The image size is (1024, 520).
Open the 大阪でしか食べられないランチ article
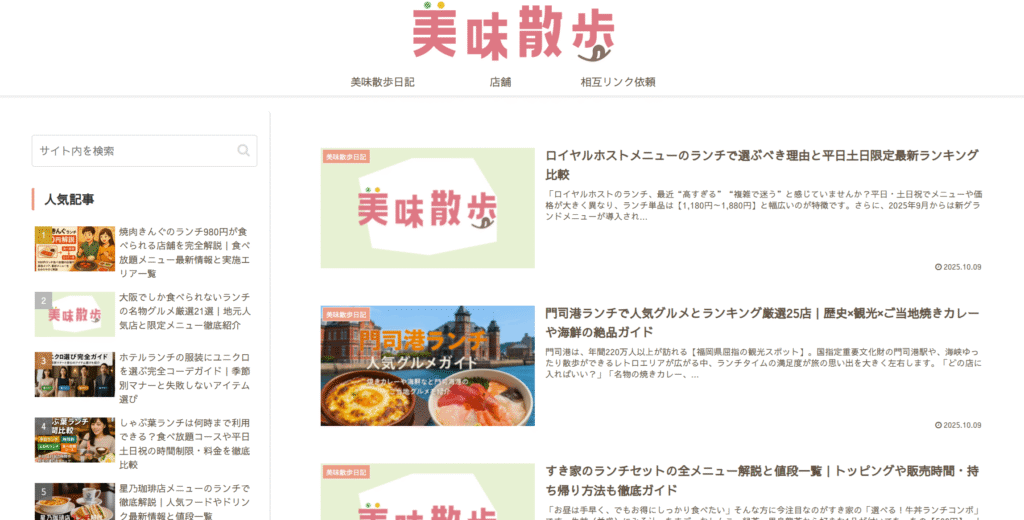pos(185,311)
